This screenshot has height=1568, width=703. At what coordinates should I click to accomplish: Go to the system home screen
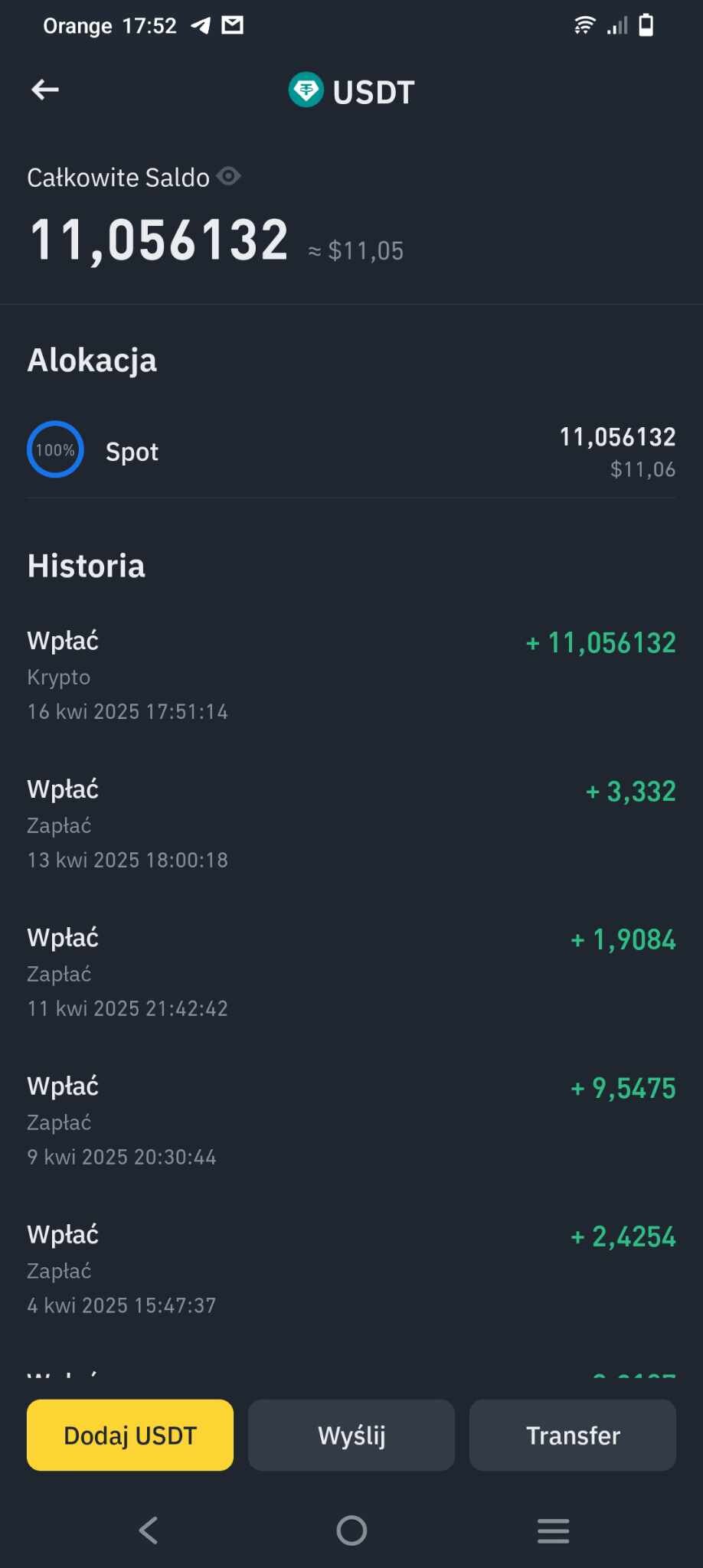[x=351, y=1530]
